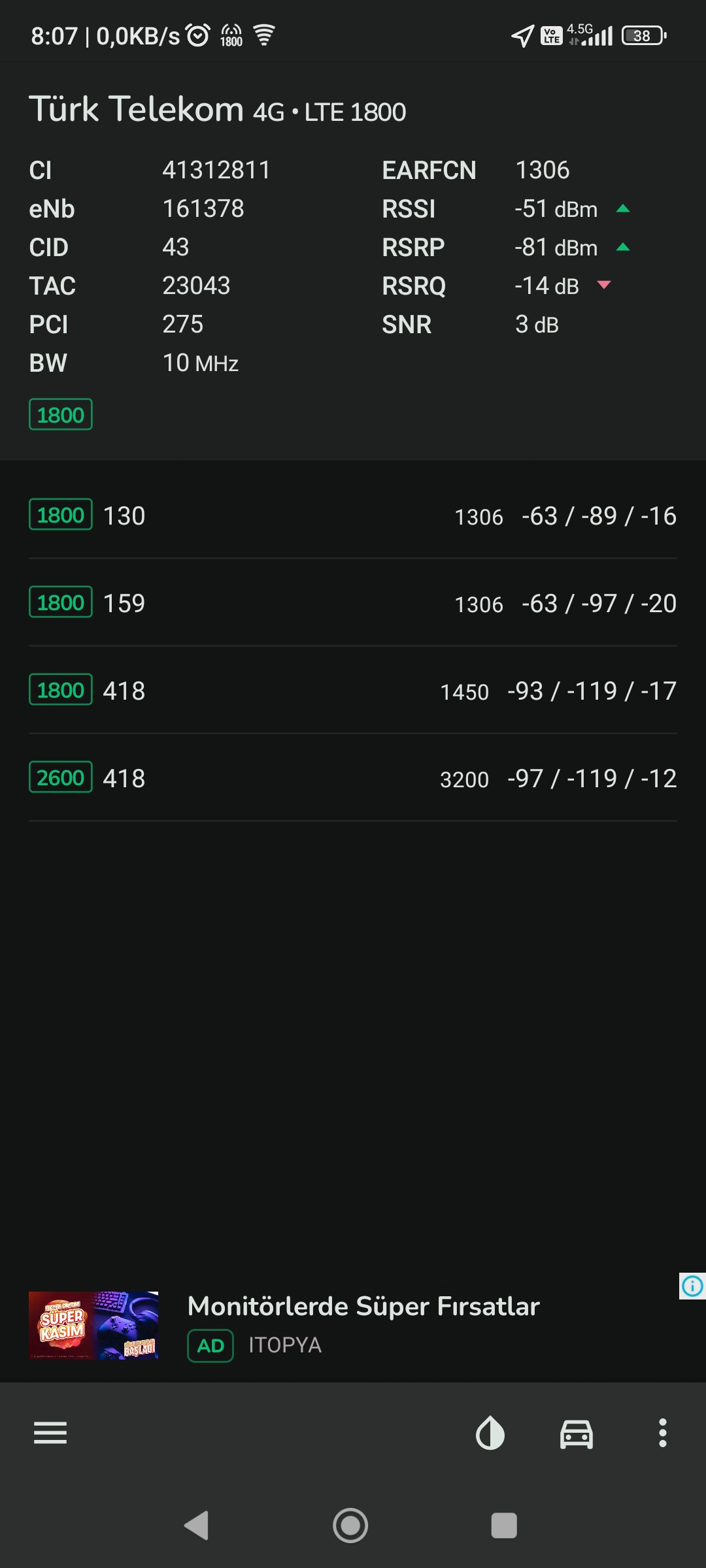
Task: Open neighbor cell with PCI 130
Action: [x=353, y=515]
